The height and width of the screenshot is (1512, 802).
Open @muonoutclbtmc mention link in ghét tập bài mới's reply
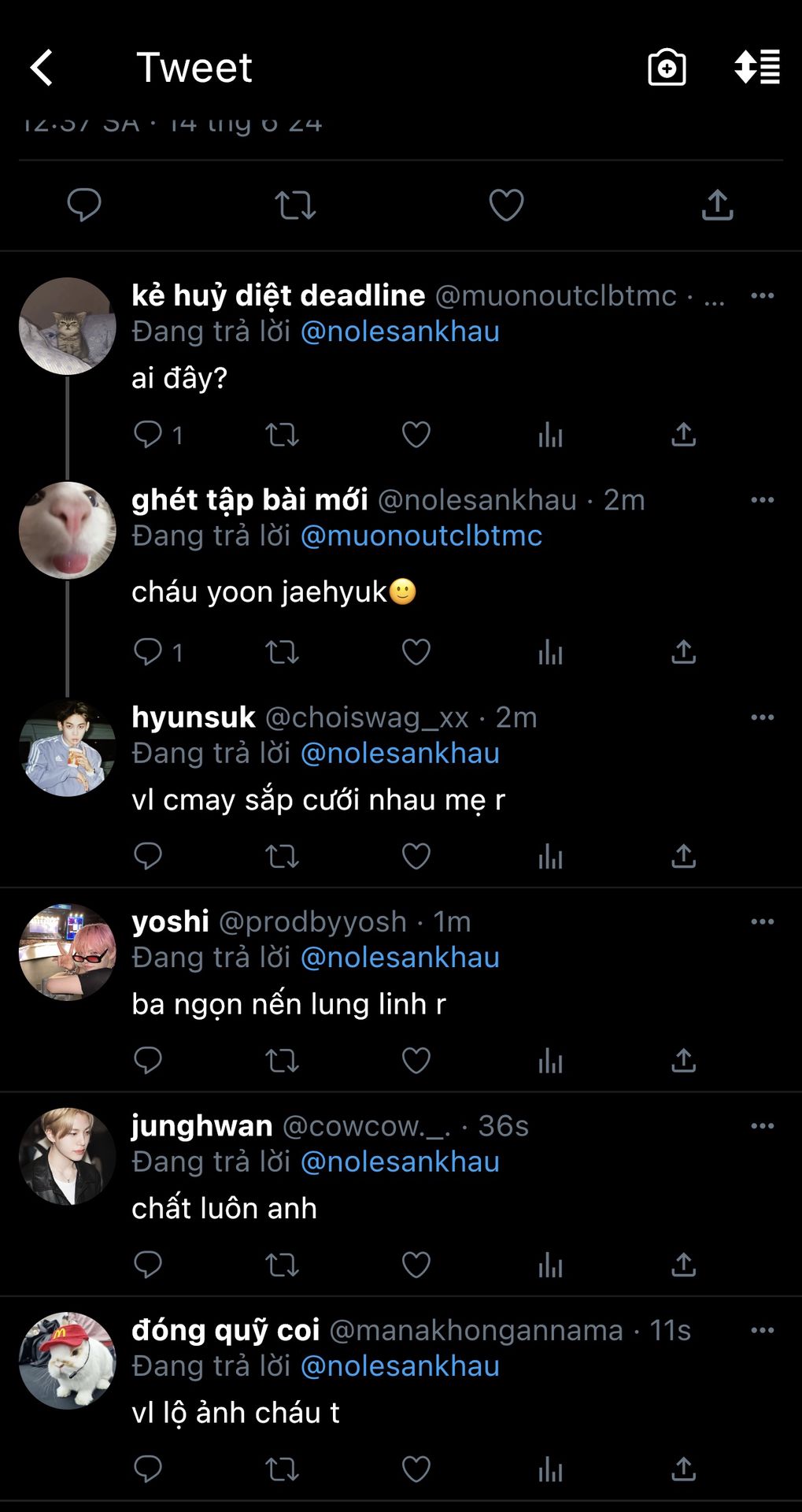421,536
